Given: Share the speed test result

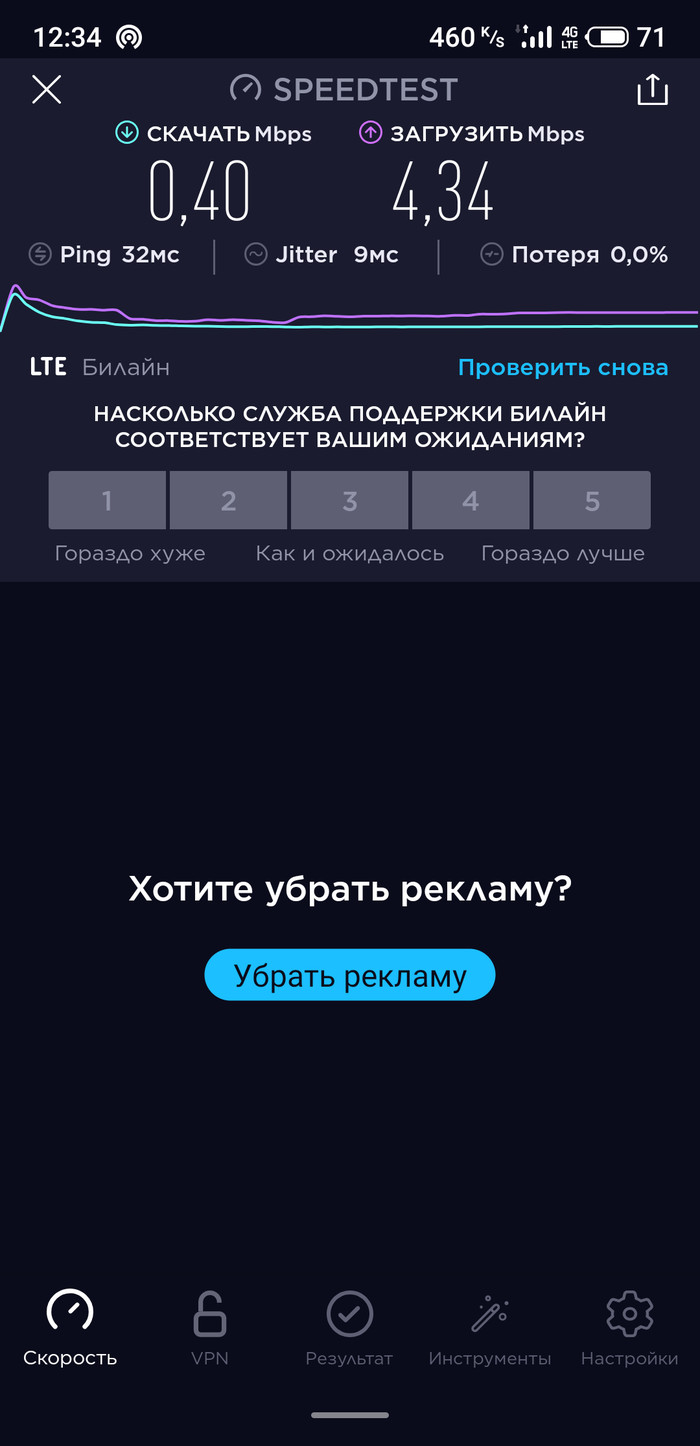Looking at the screenshot, I should tap(652, 90).
